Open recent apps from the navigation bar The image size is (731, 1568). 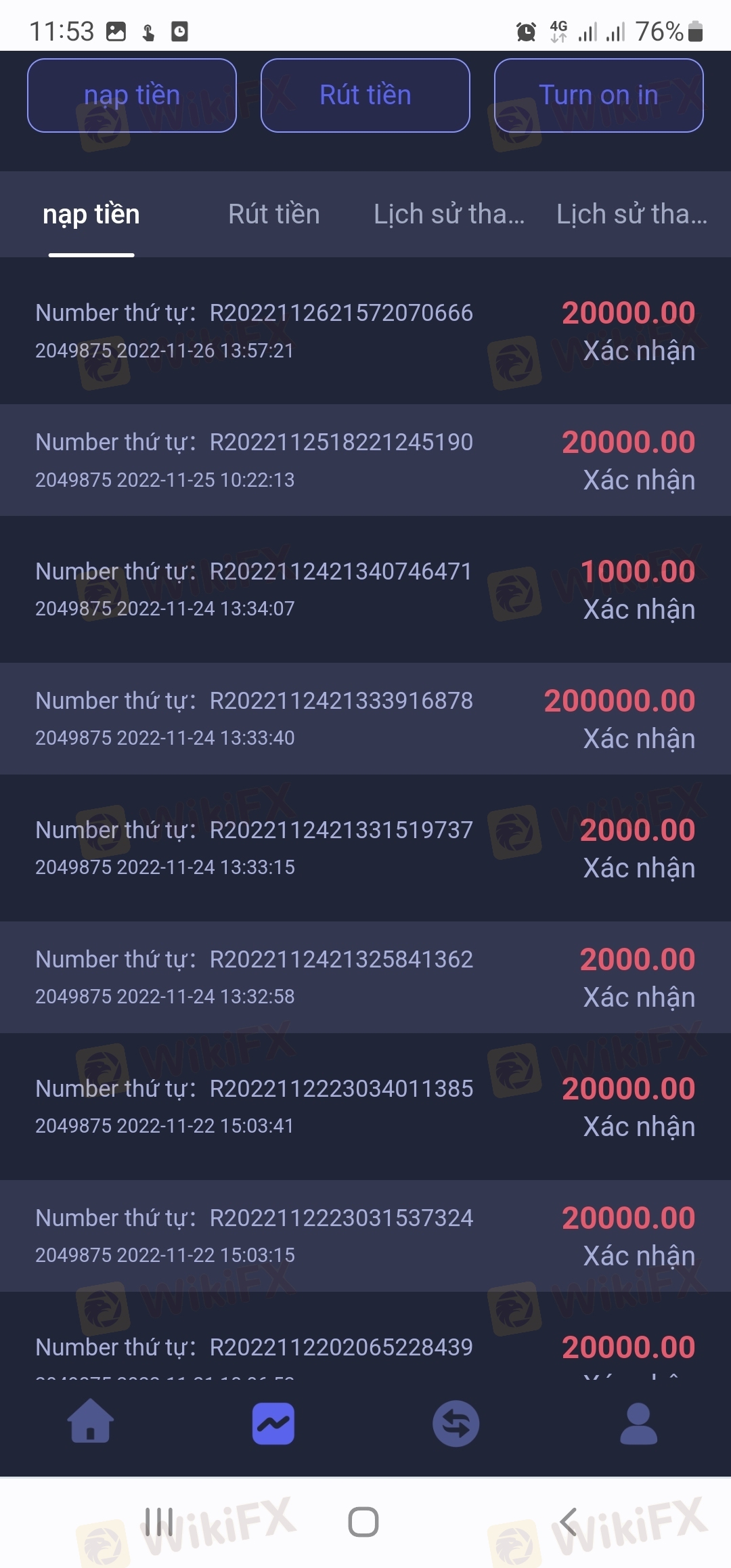coord(159,1523)
